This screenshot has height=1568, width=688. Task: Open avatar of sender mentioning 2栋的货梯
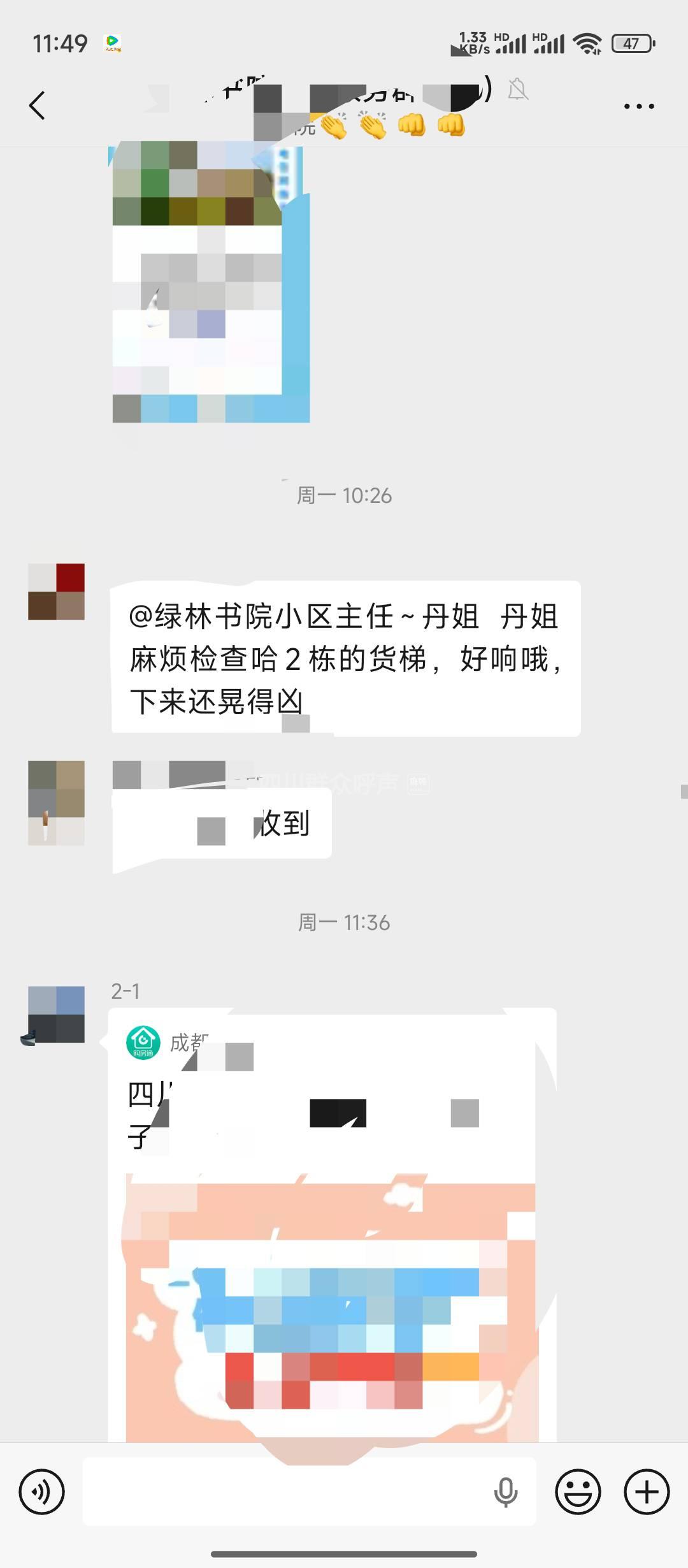coord(56,592)
